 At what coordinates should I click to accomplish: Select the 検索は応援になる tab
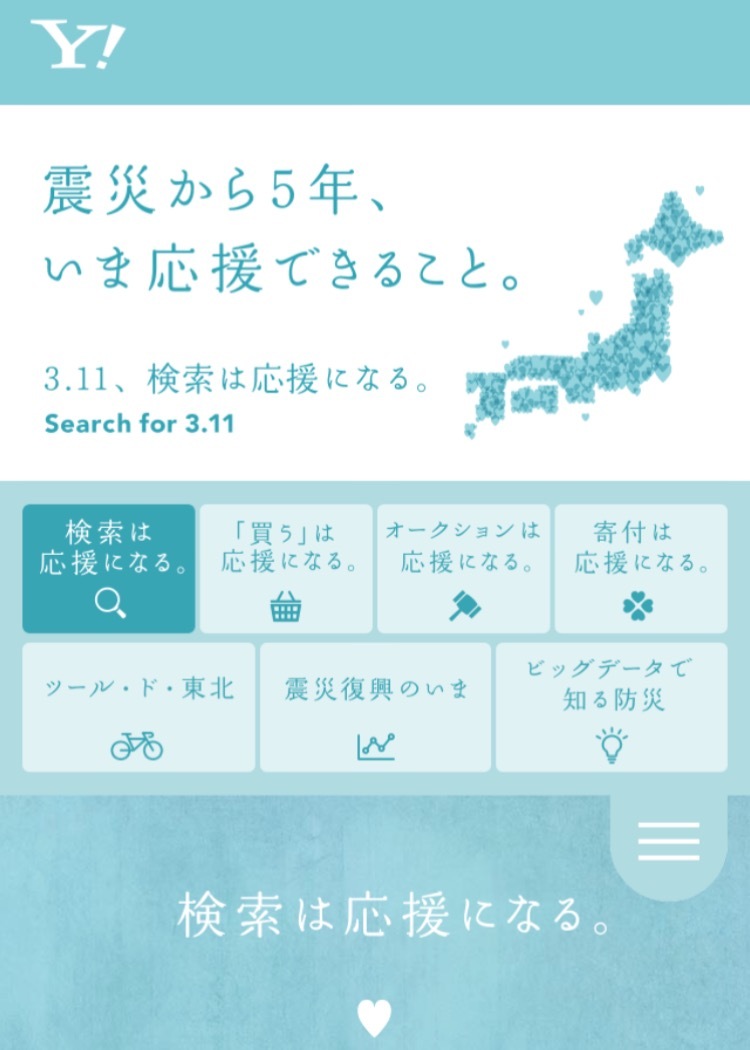tap(109, 568)
